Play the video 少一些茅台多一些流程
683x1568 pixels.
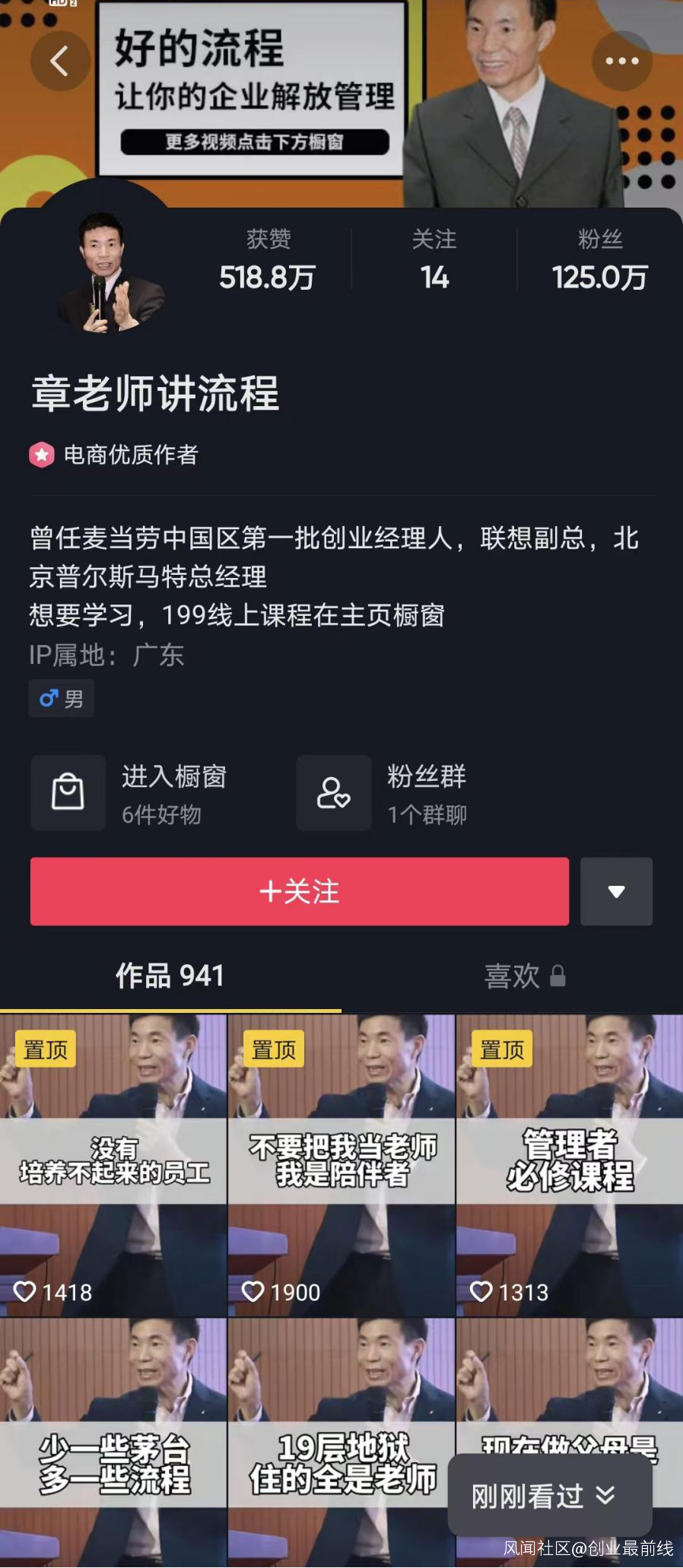113,1445
